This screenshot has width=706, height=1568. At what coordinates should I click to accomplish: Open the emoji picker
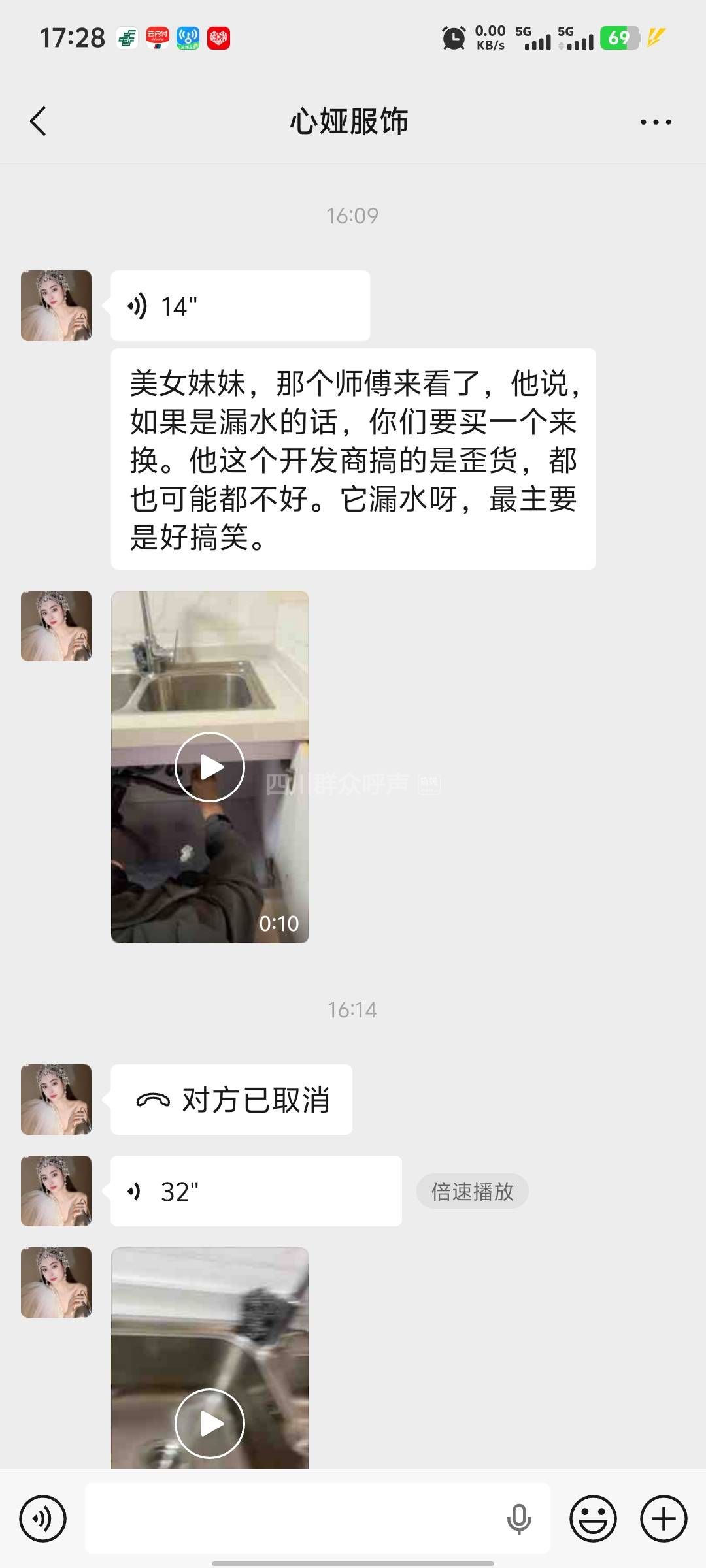pyautogui.click(x=593, y=1518)
